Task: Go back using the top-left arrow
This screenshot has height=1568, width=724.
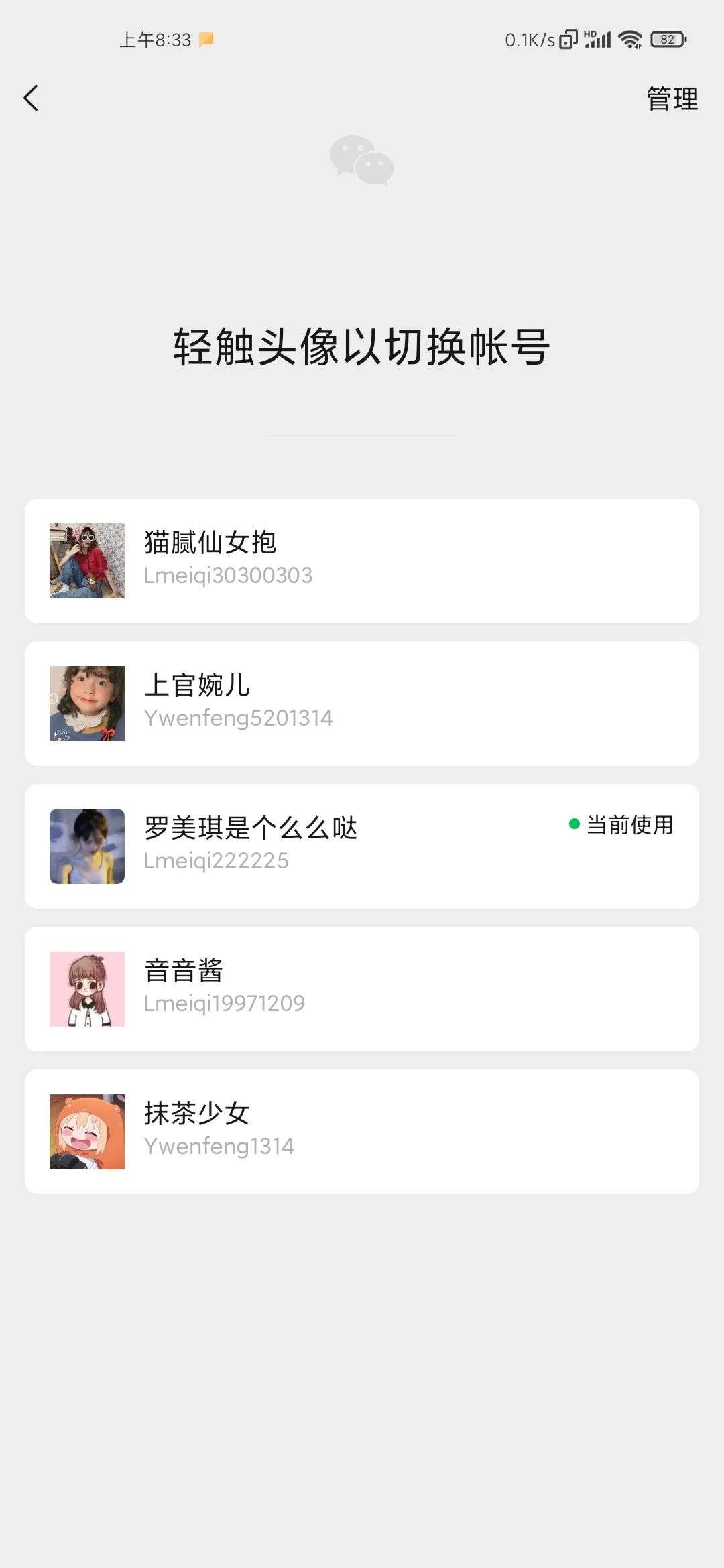Action: tap(31, 98)
